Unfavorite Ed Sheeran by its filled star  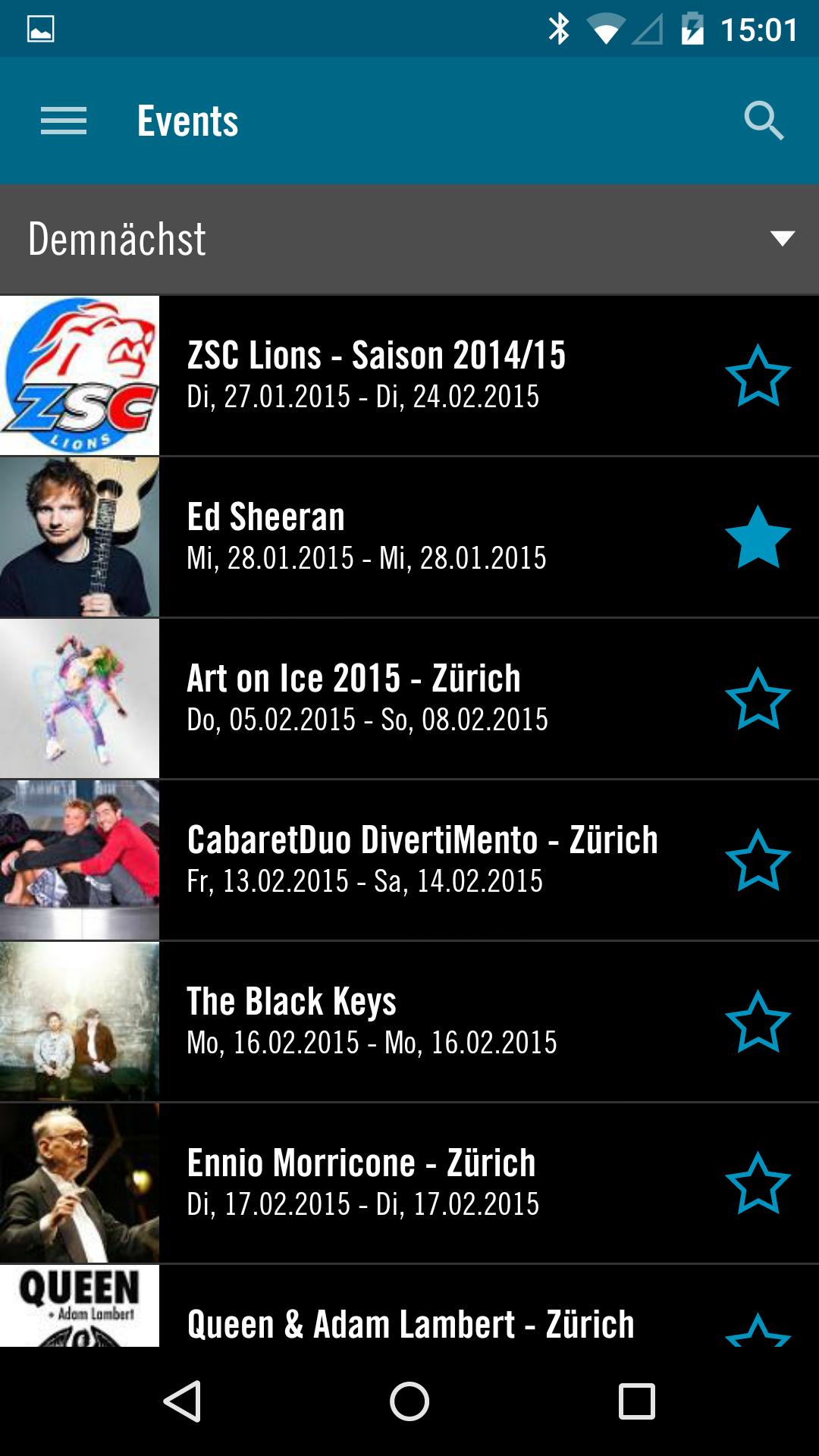[x=758, y=538]
